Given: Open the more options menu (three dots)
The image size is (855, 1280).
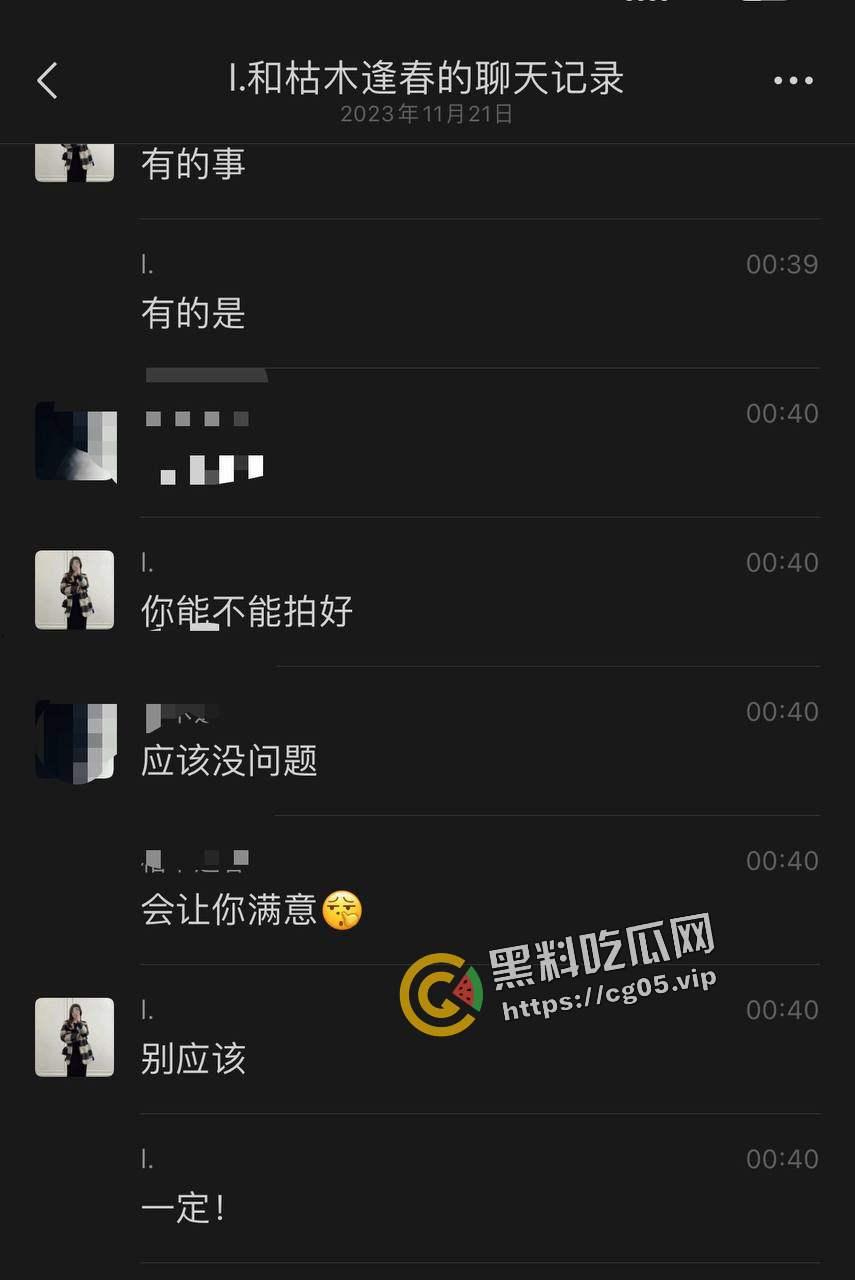Looking at the screenshot, I should 793,80.
